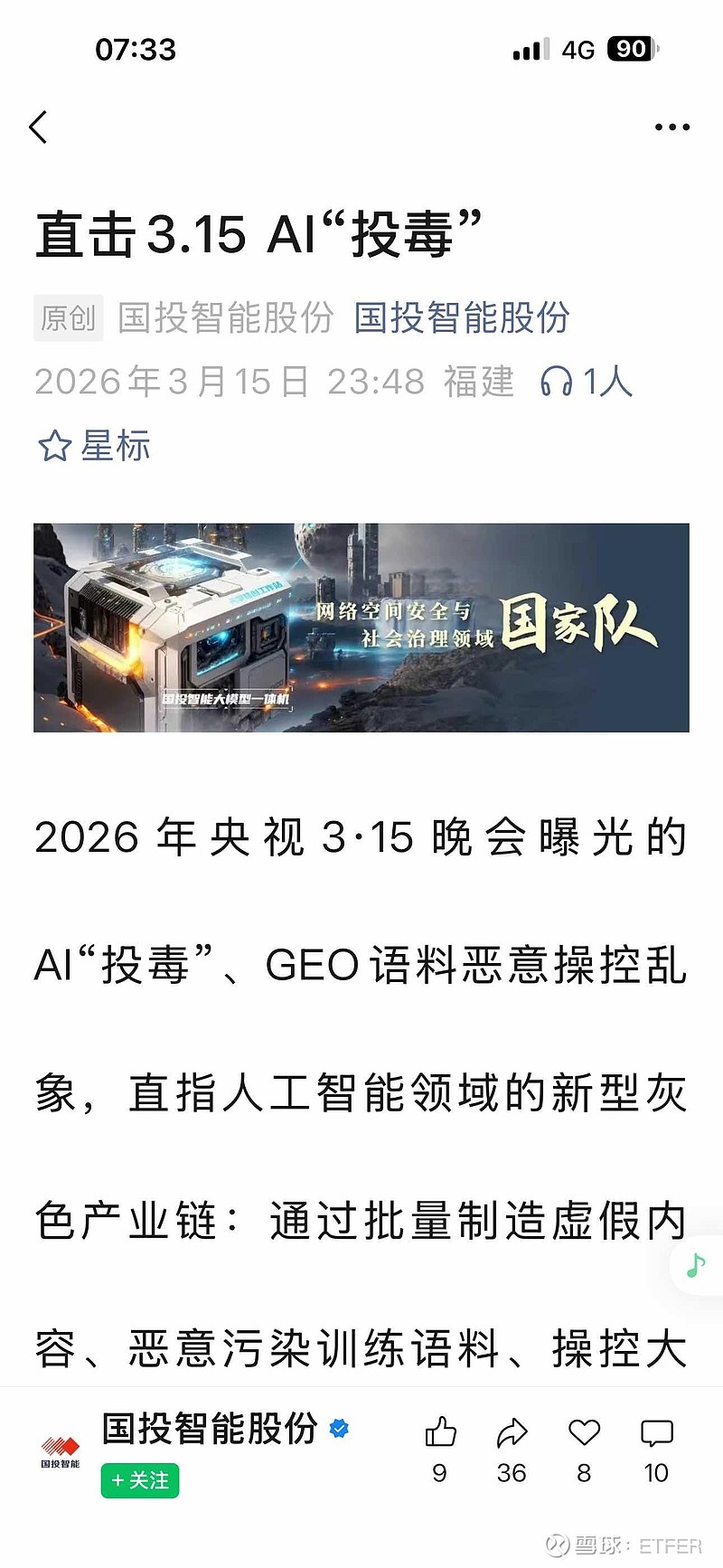Tap the heart favorite icon

click(584, 1432)
